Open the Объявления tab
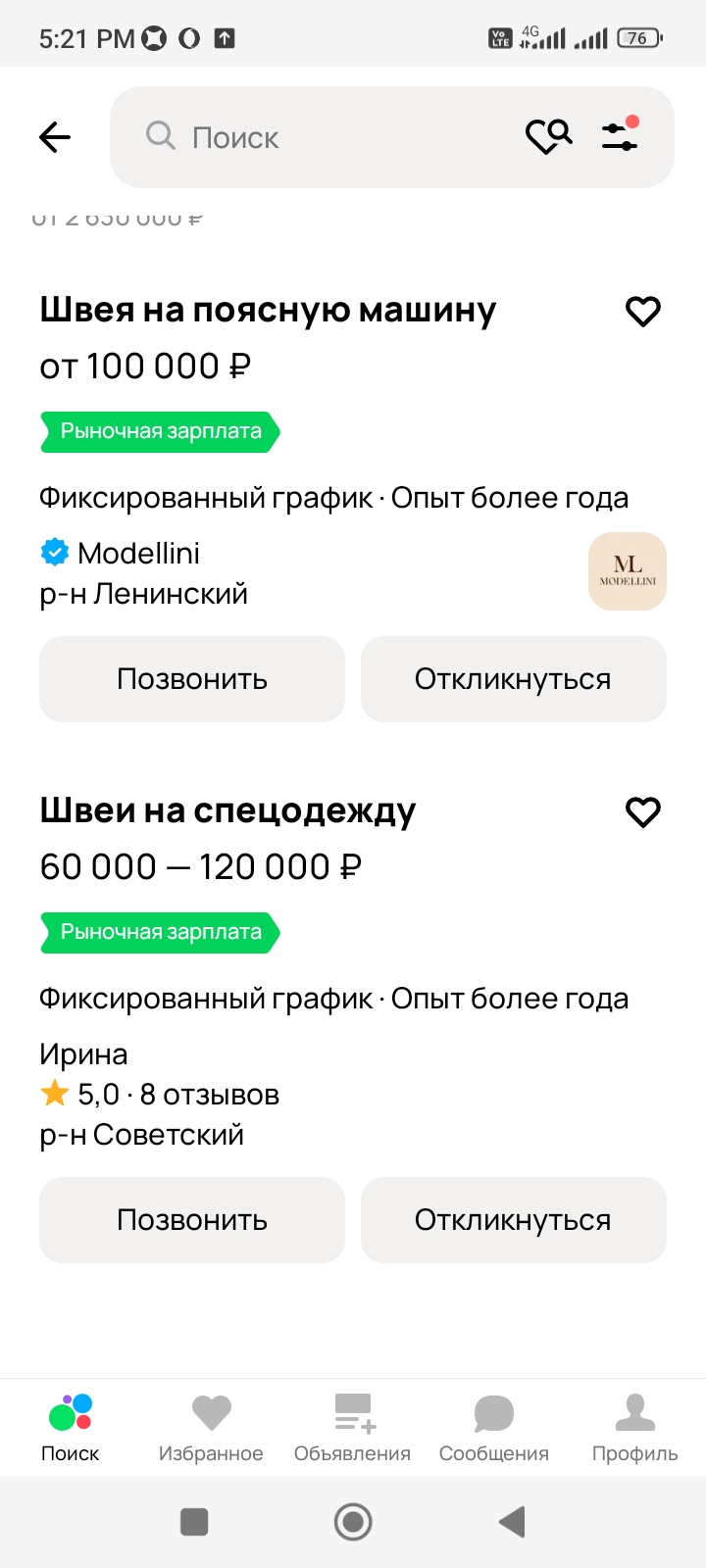706x1568 pixels. [352, 1427]
